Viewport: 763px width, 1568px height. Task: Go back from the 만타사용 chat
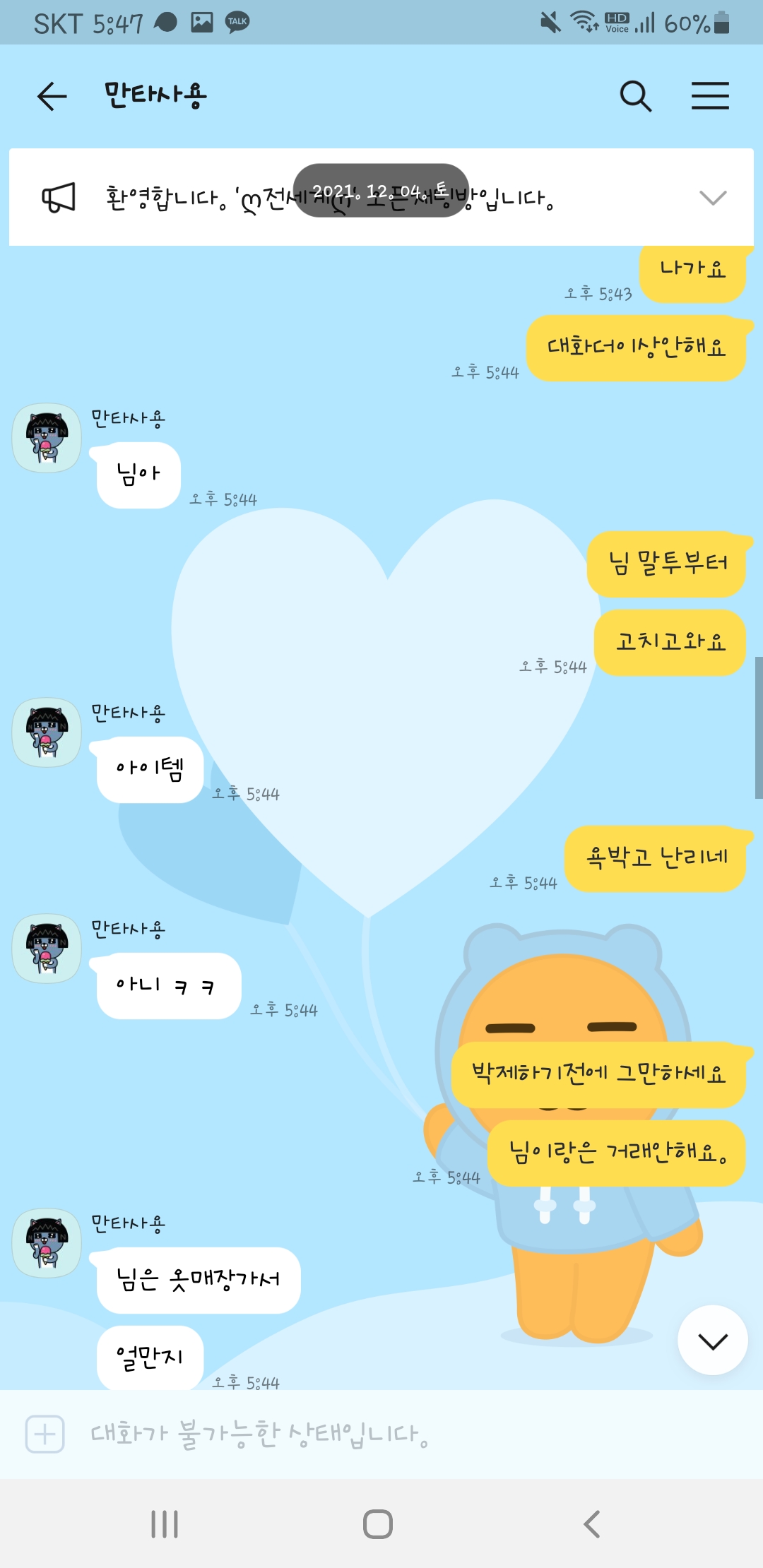point(52,96)
